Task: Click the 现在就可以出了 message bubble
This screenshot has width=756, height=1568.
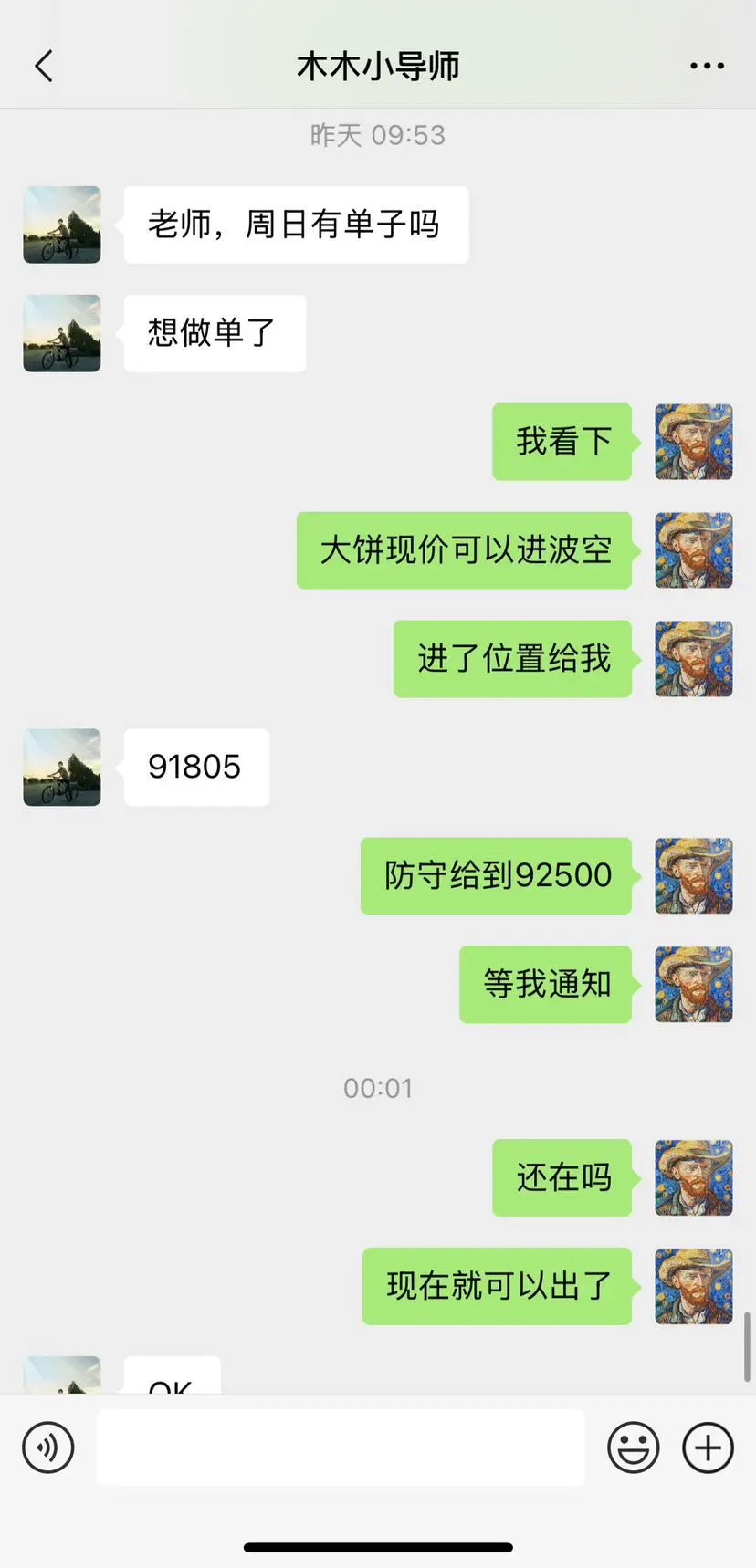Action: click(496, 1286)
